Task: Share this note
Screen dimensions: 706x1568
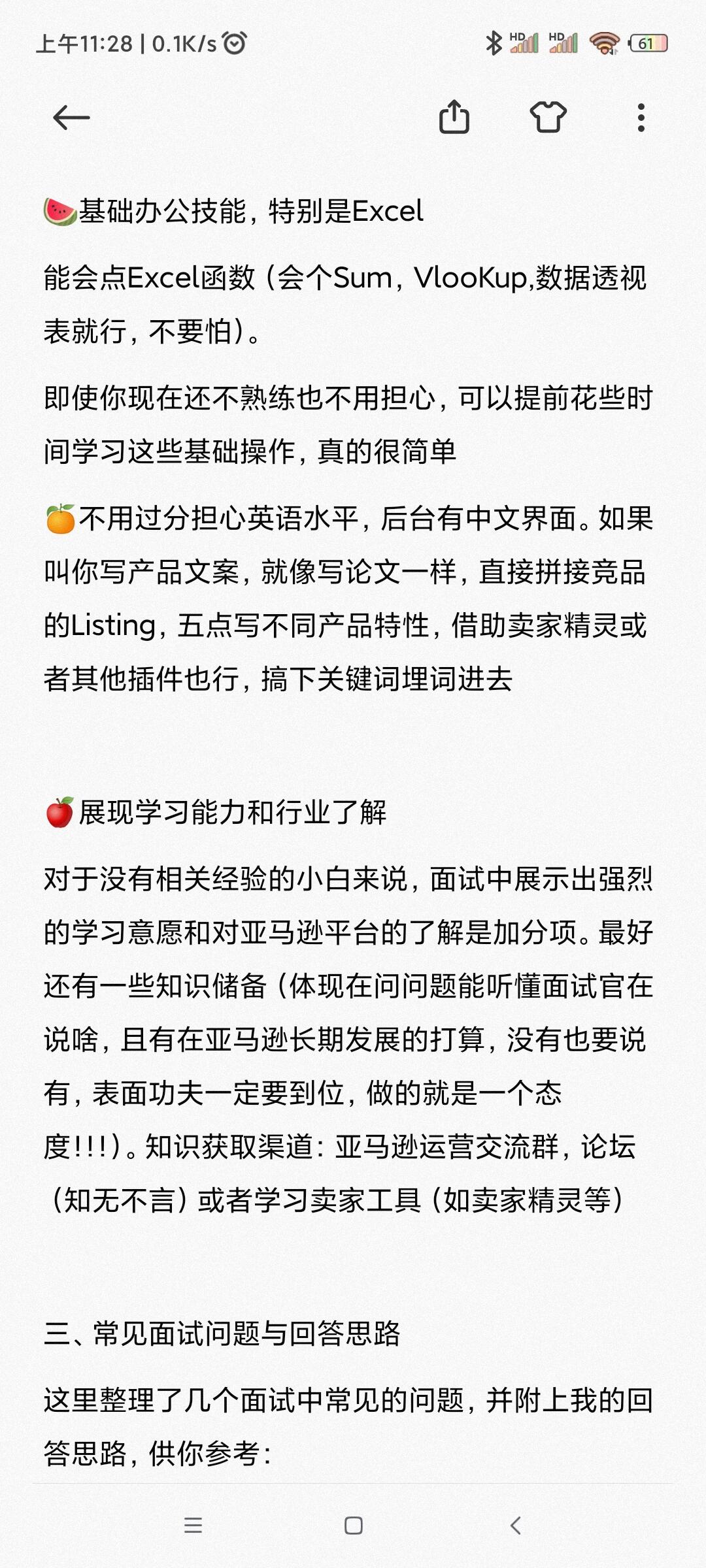Action: (454, 118)
